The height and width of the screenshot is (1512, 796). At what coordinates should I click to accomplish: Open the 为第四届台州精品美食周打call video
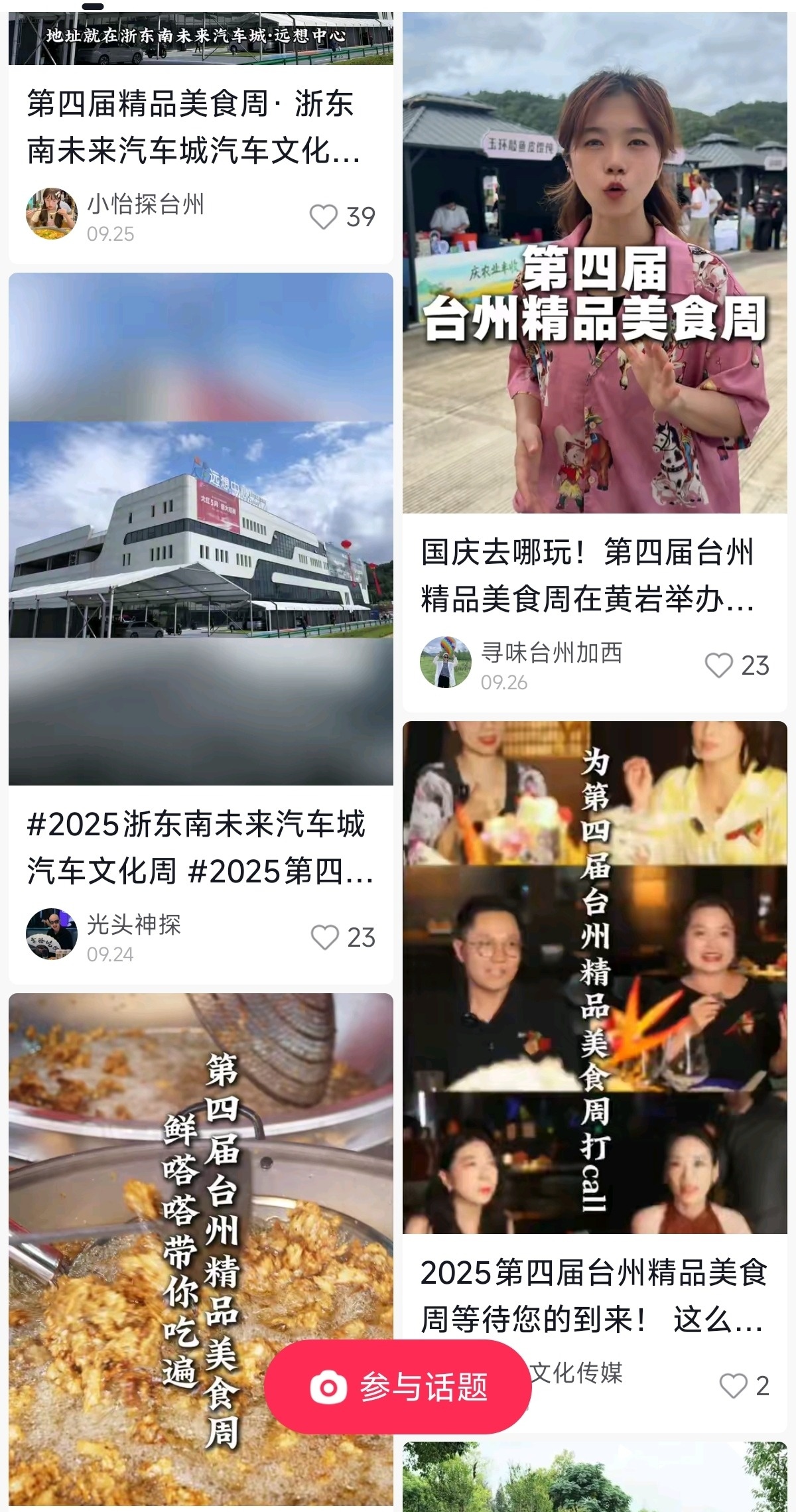click(594, 977)
